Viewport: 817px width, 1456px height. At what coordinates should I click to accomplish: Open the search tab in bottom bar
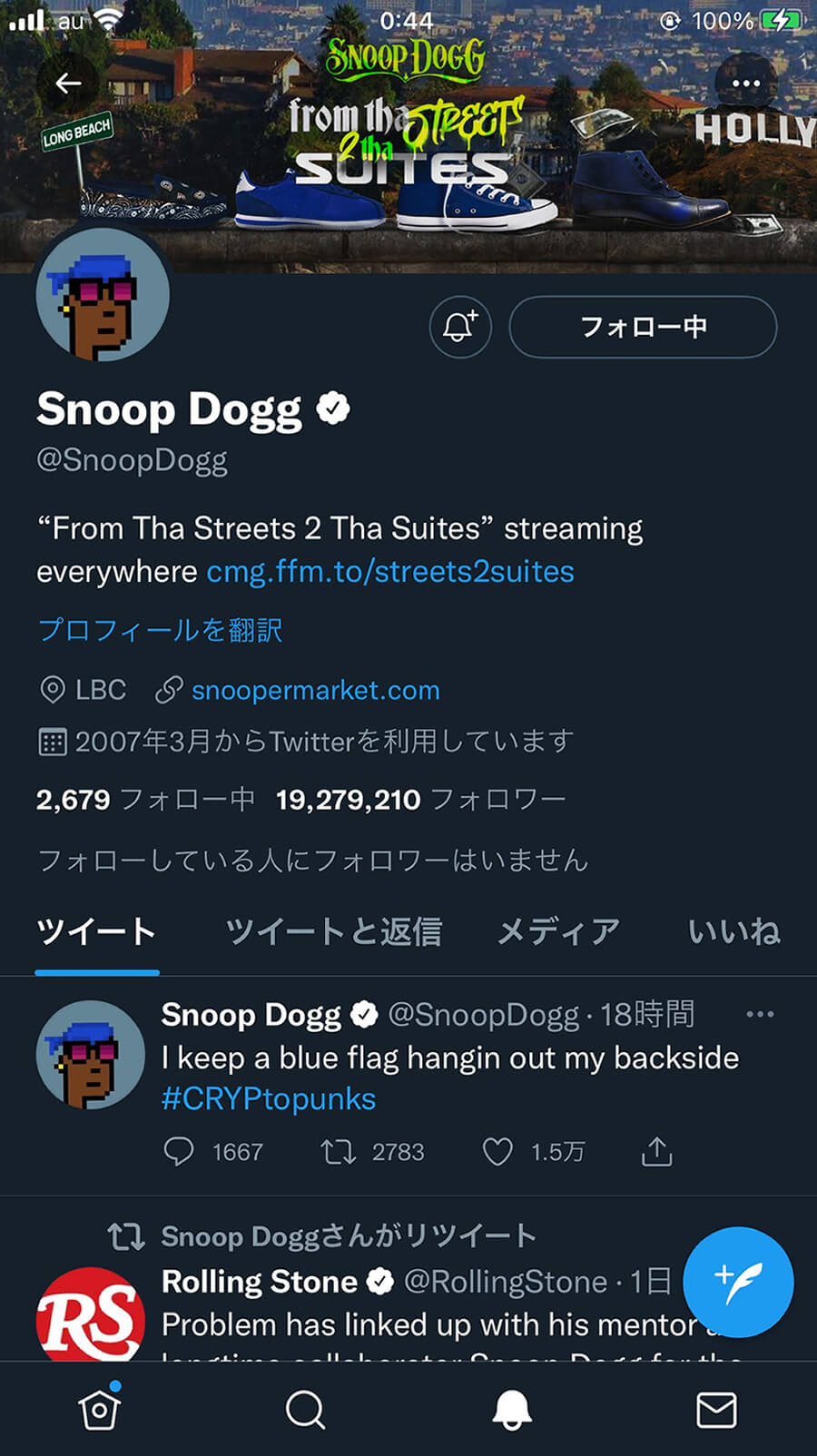305,1410
